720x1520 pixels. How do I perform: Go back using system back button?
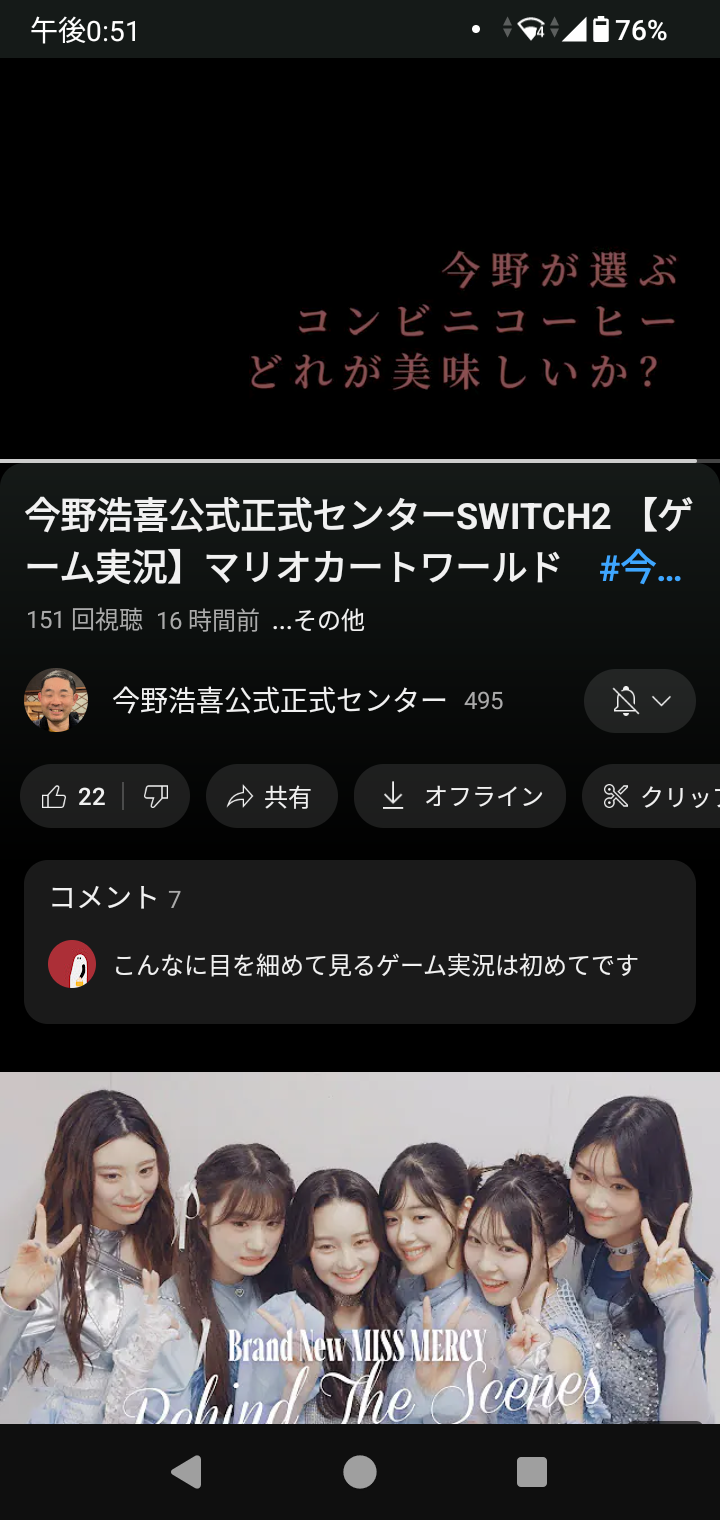click(186, 1472)
